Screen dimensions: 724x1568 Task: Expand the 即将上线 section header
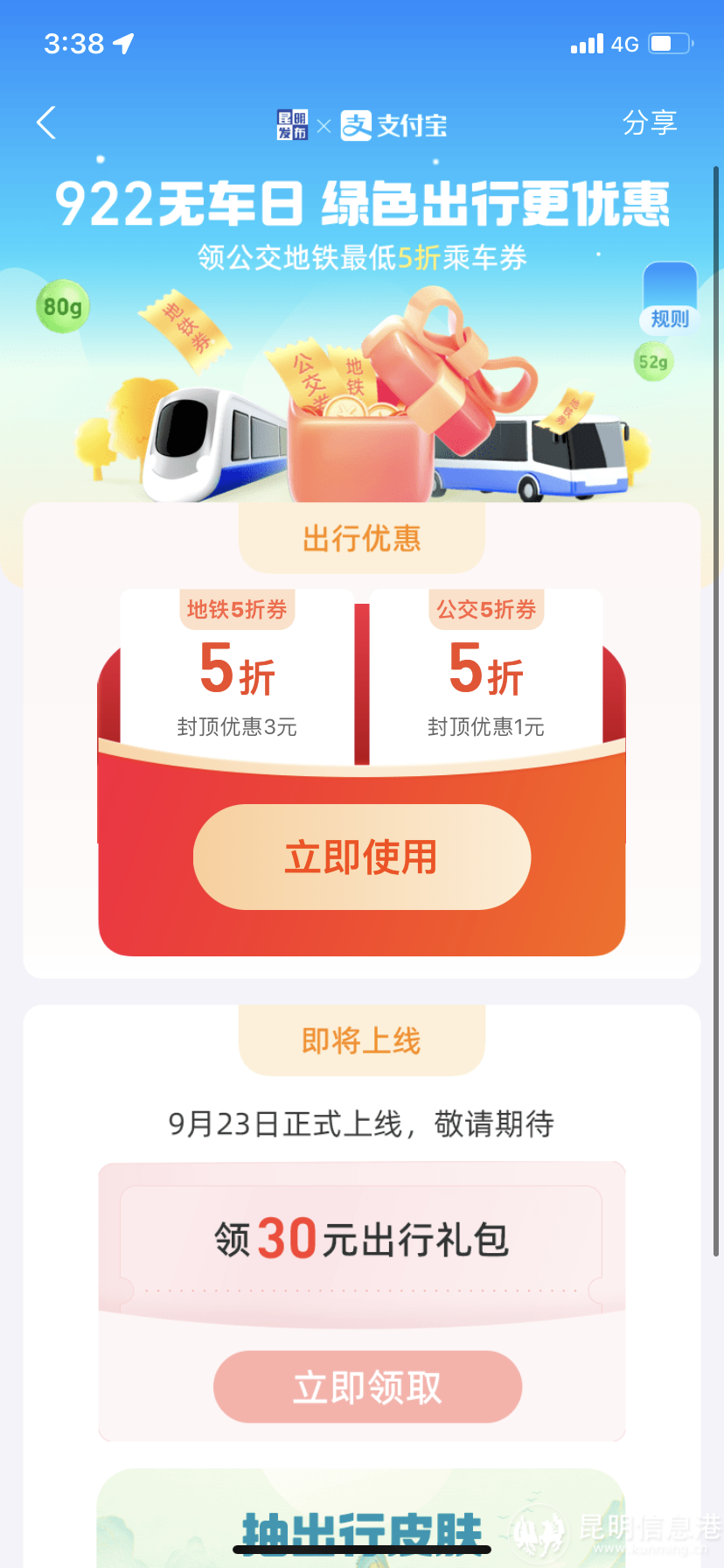click(x=361, y=1039)
